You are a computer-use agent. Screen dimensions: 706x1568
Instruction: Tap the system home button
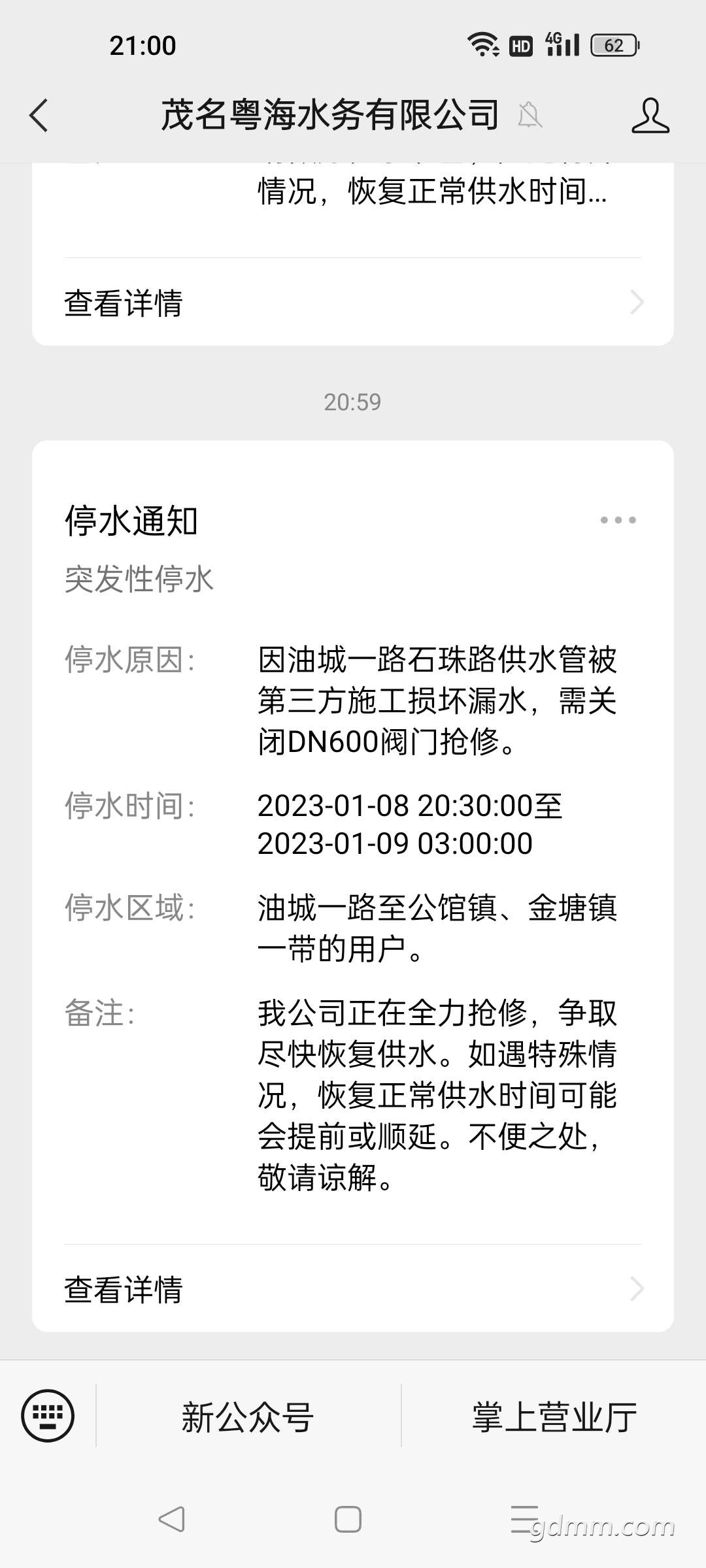[x=348, y=1520]
